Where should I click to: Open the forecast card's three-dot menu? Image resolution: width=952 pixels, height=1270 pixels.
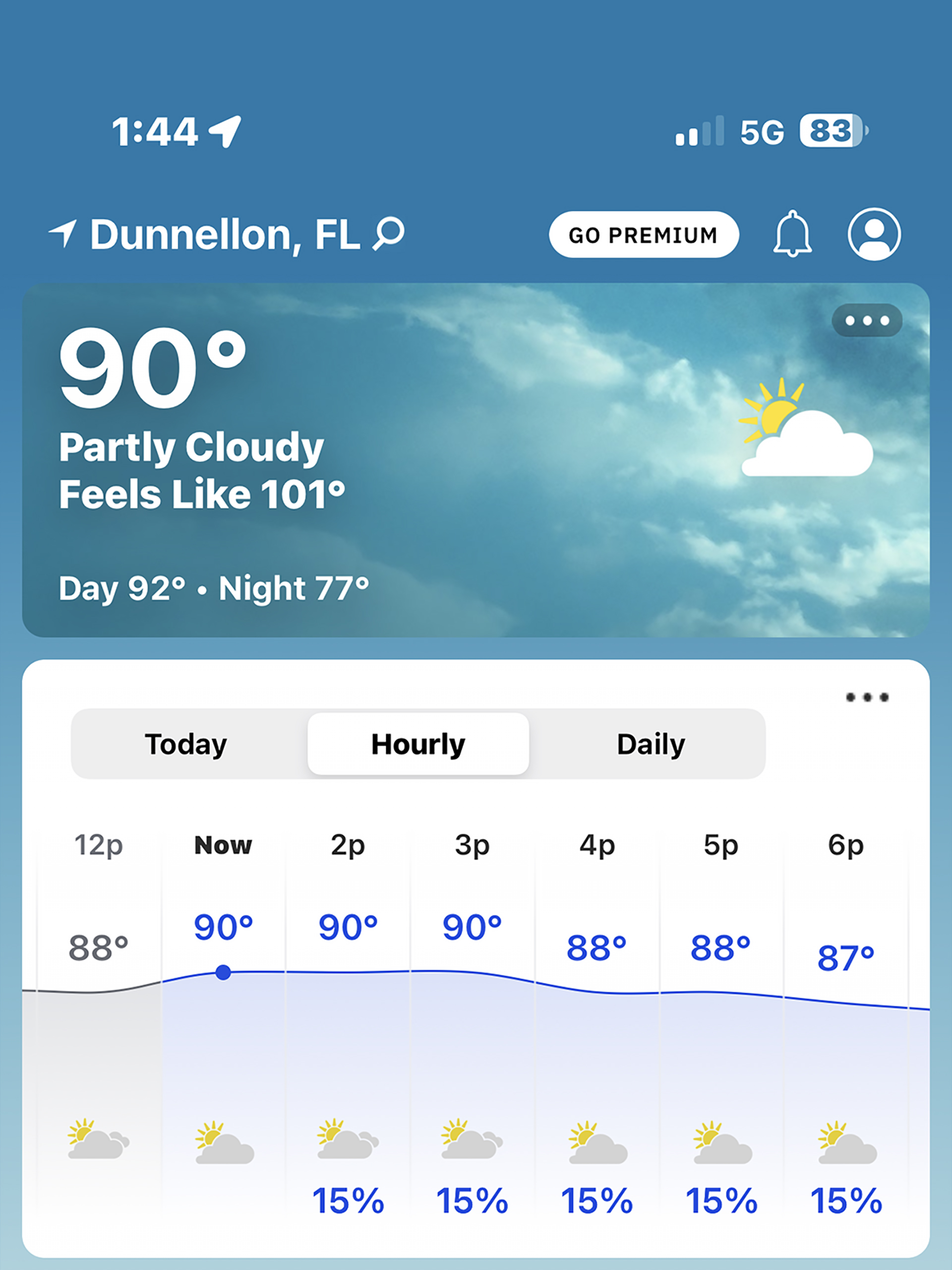click(867, 697)
